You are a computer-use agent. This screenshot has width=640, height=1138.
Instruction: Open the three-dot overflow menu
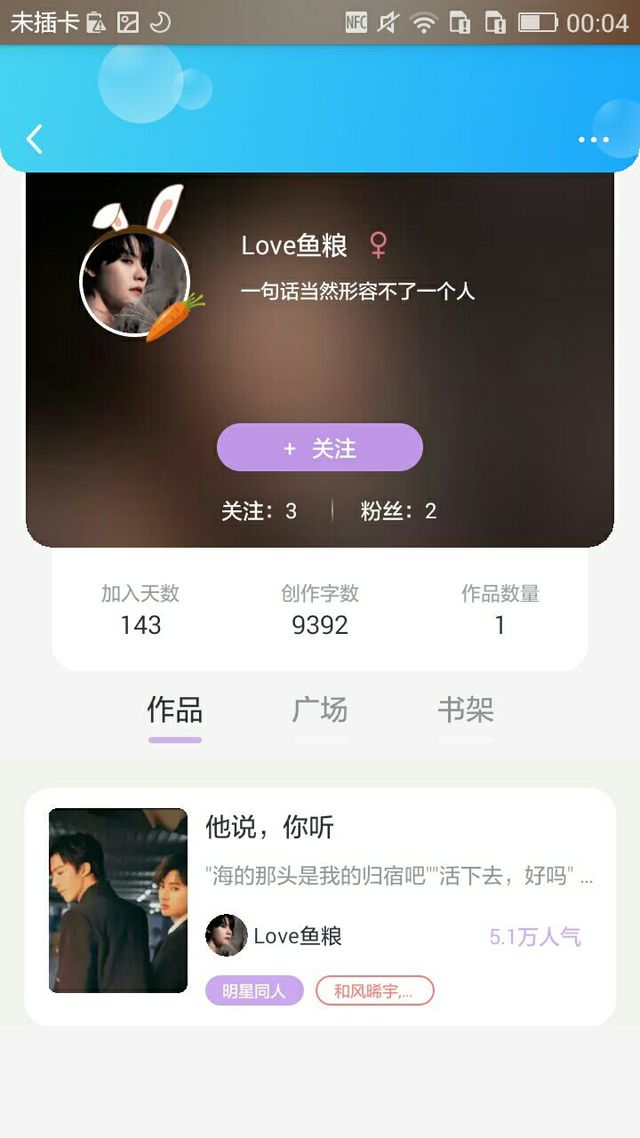pos(594,139)
